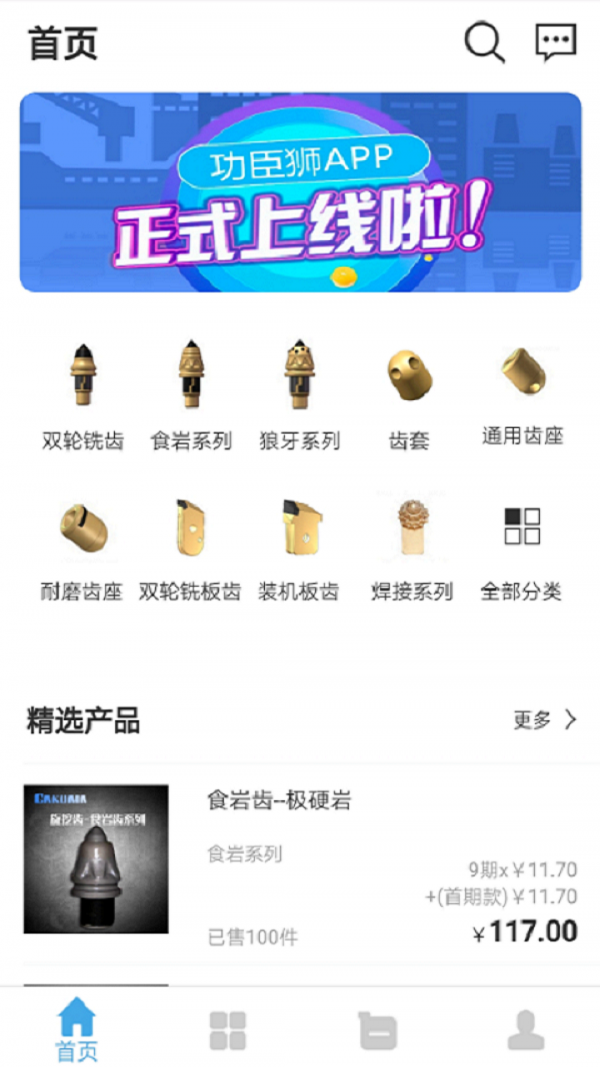Image resolution: width=600 pixels, height=1067 pixels.
Task: Switch to the category grid tab
Action: click(x=227, y=1030)
